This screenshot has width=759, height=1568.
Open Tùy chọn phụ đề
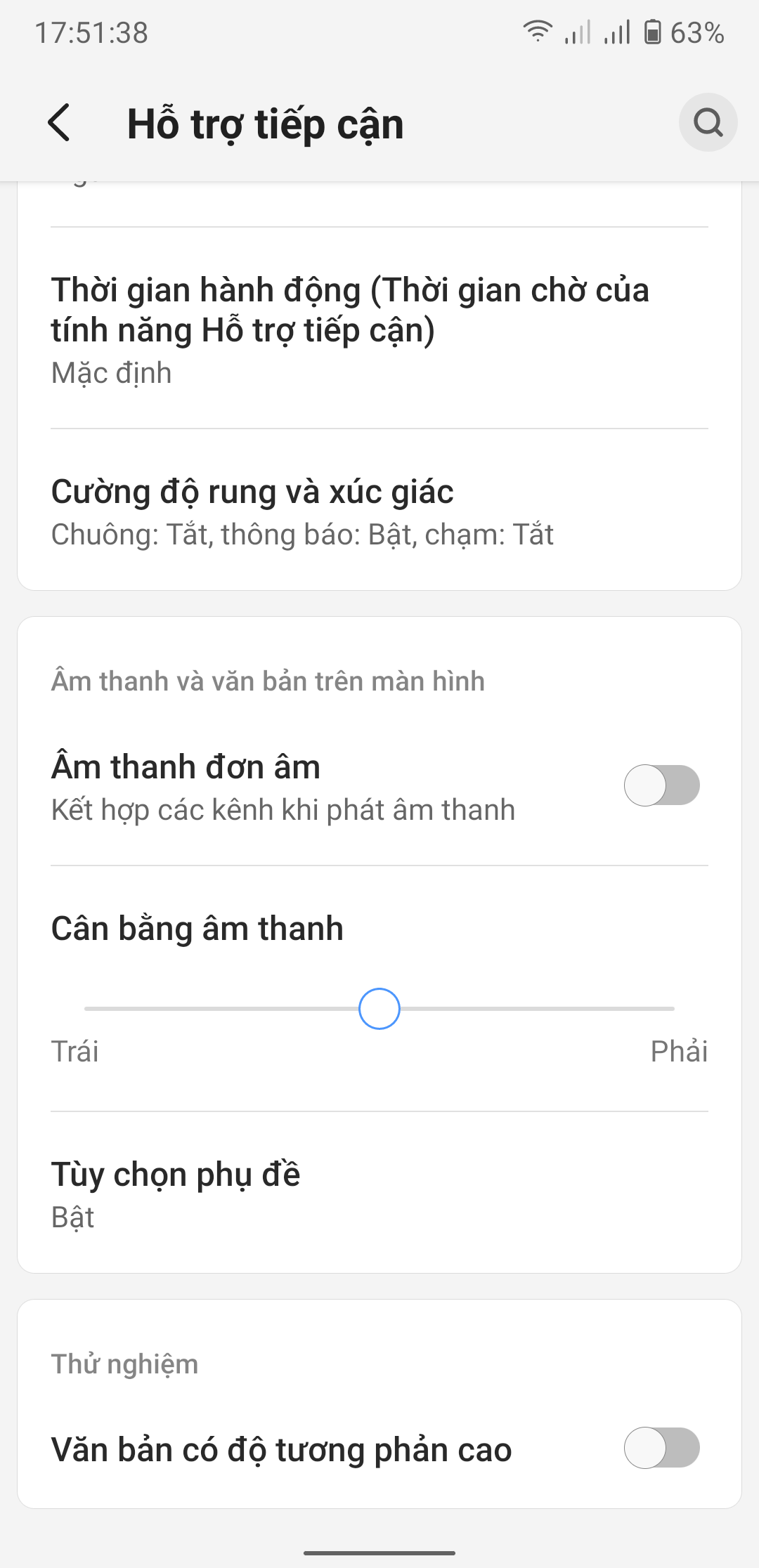pos(379,1194)
